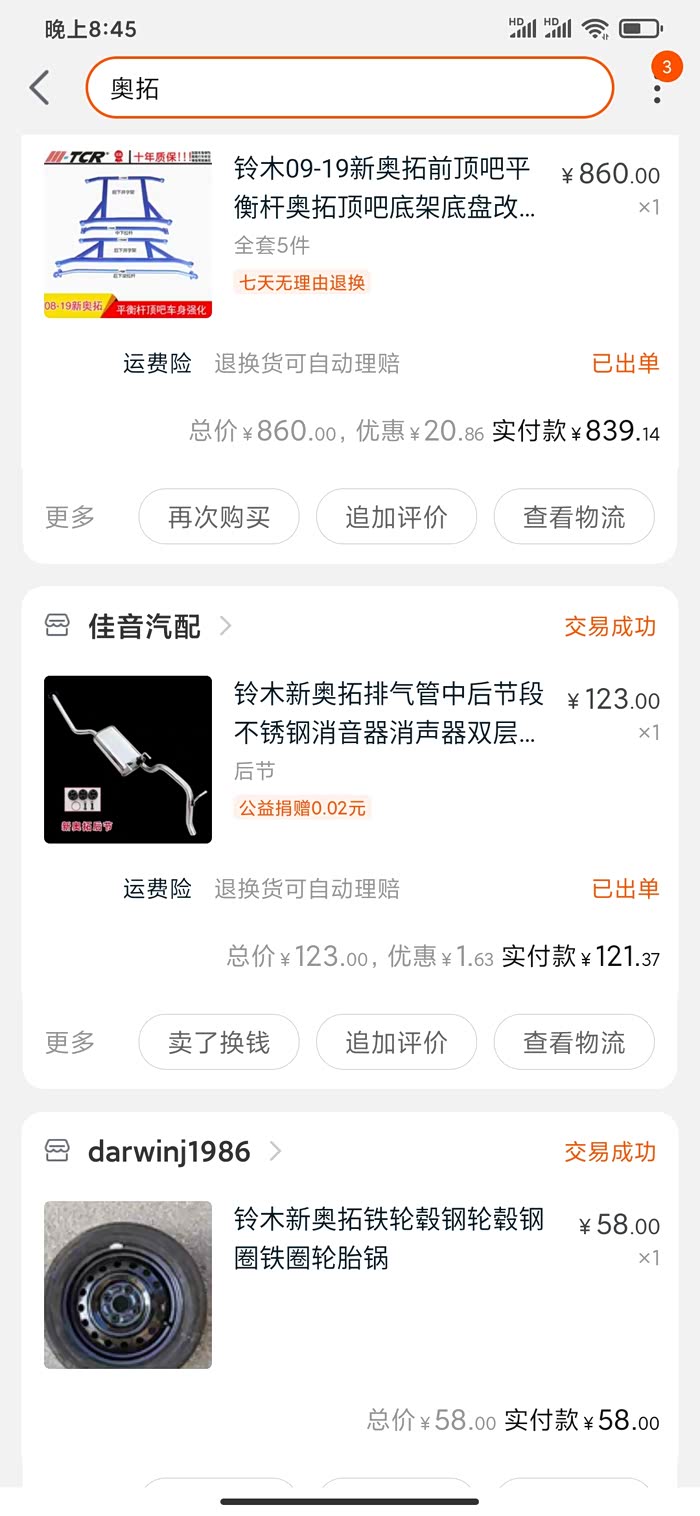Visit the 佳音汽配 store page
Screen dimensions: 700x1516
point(145,627)
